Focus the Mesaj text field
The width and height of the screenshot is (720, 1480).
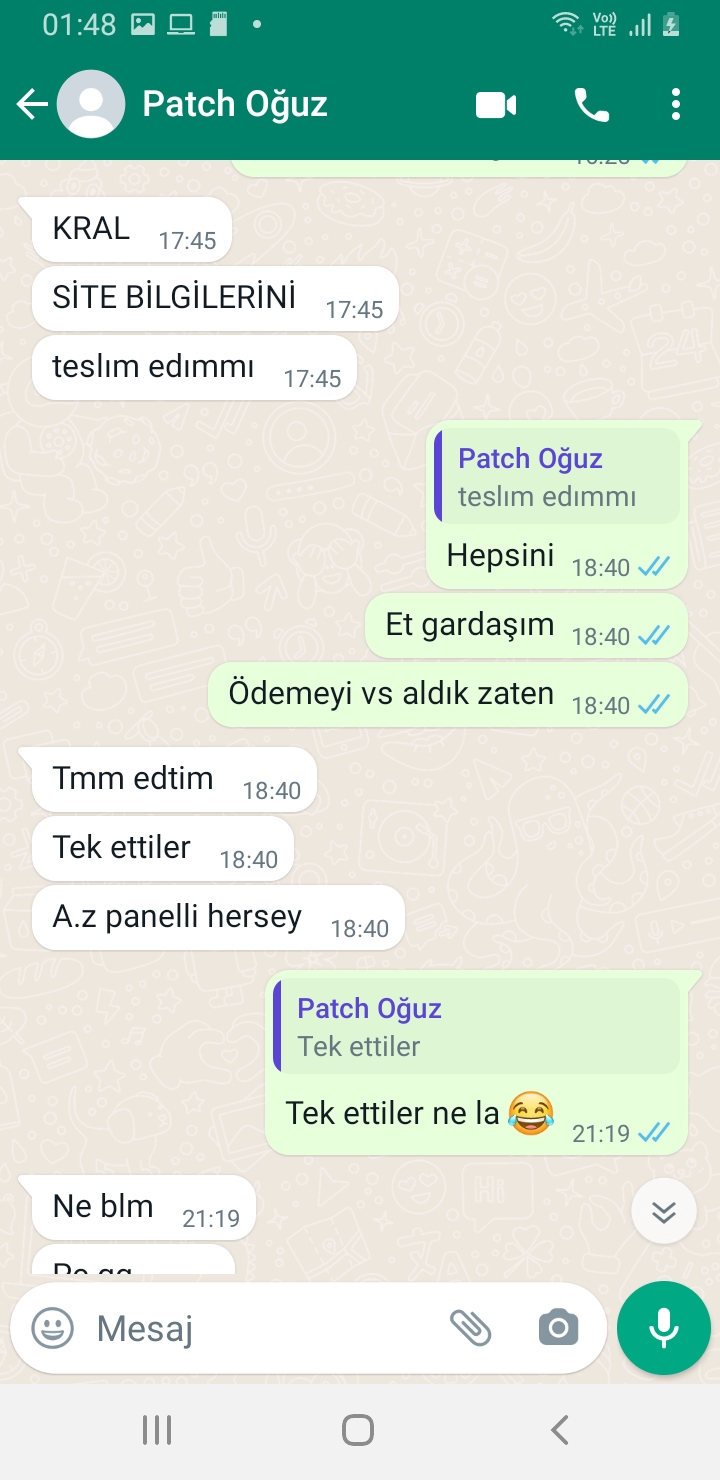click(x=260, y=1328)
